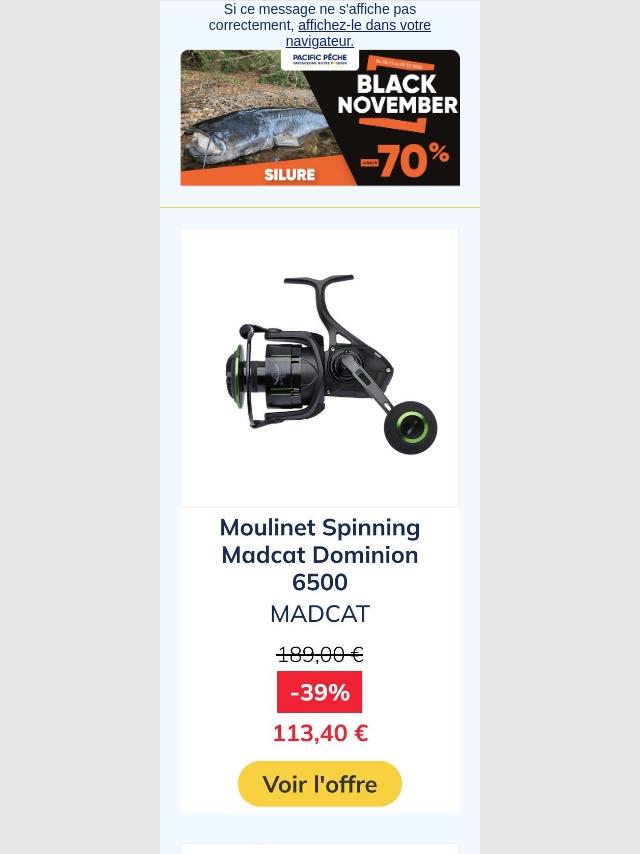Tap the yellow 'Voir l'offre' button
This screenshot has width=640, height=854.
click(x=320, y=784)
